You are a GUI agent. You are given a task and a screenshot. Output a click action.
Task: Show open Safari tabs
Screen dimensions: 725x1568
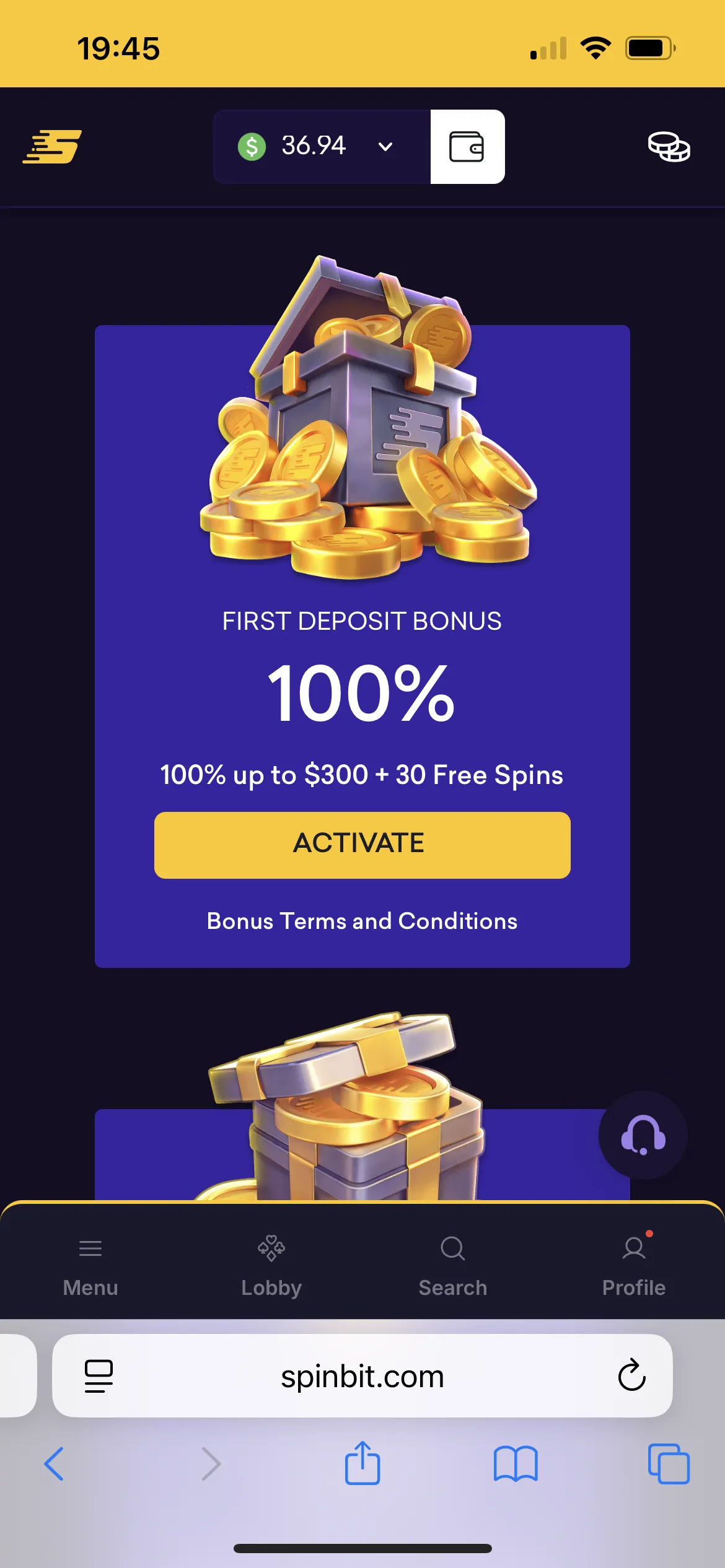pyautogui.click(x=668, y=1464)
